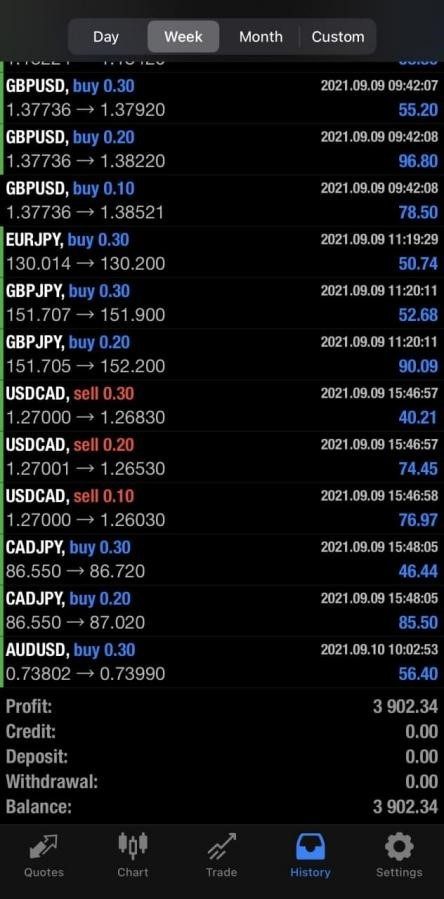Screen dimensions: 444x899
Task: Expand the USDCAD sell 0.20 trade
Action: [222, 457]
